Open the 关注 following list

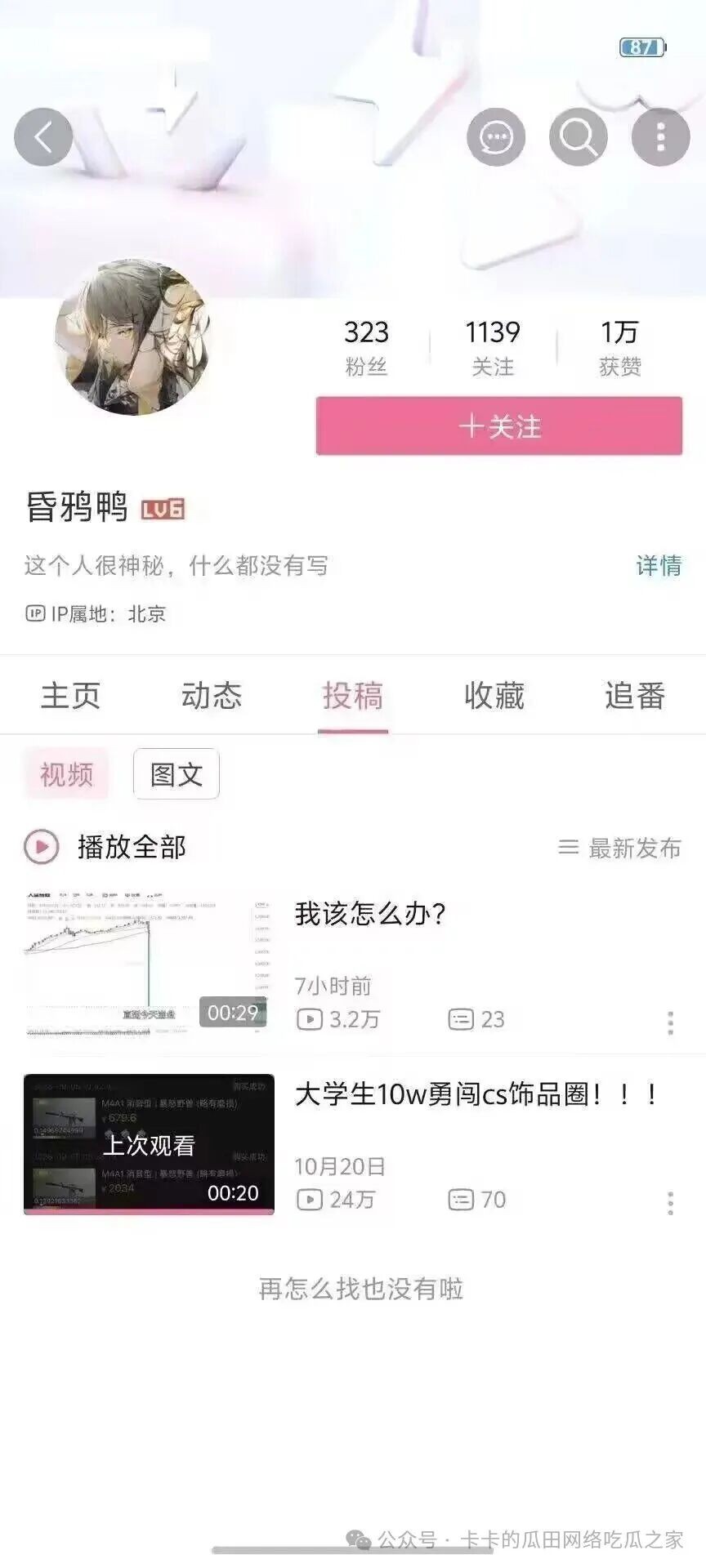pyautogui.click(x=493, y=347)
